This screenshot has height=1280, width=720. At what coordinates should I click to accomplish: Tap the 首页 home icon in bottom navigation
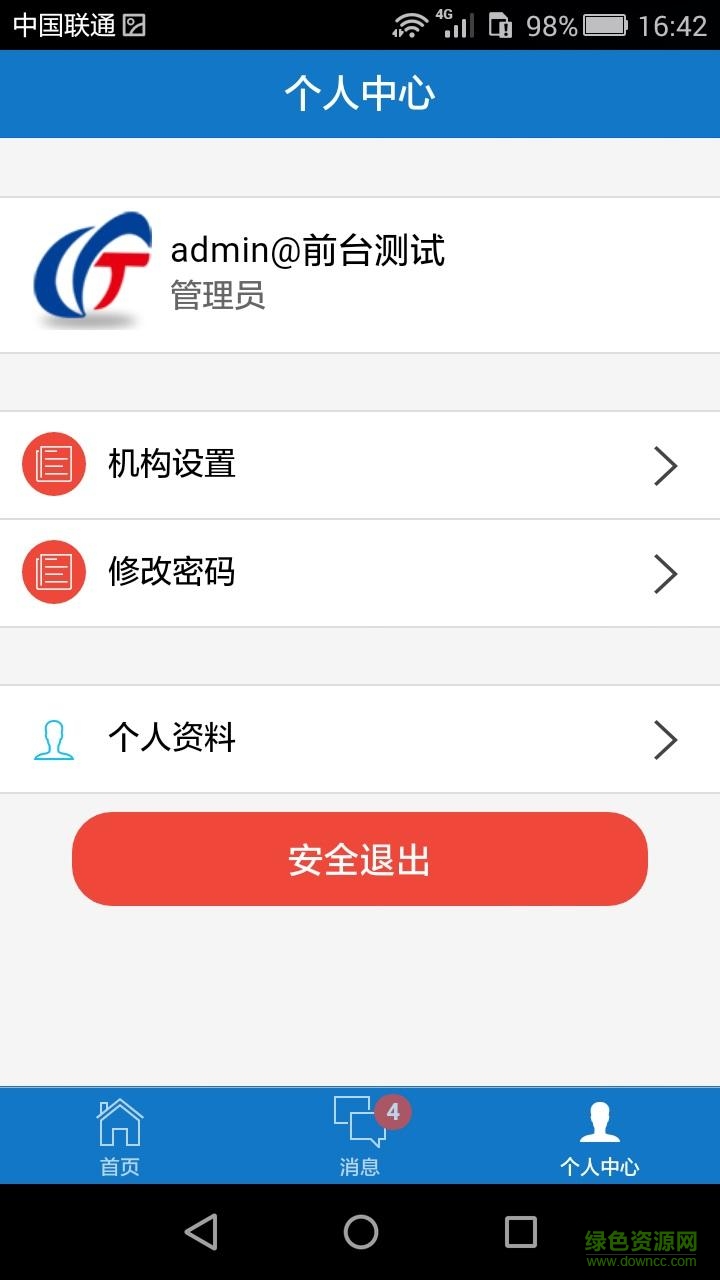[119, 1122]
